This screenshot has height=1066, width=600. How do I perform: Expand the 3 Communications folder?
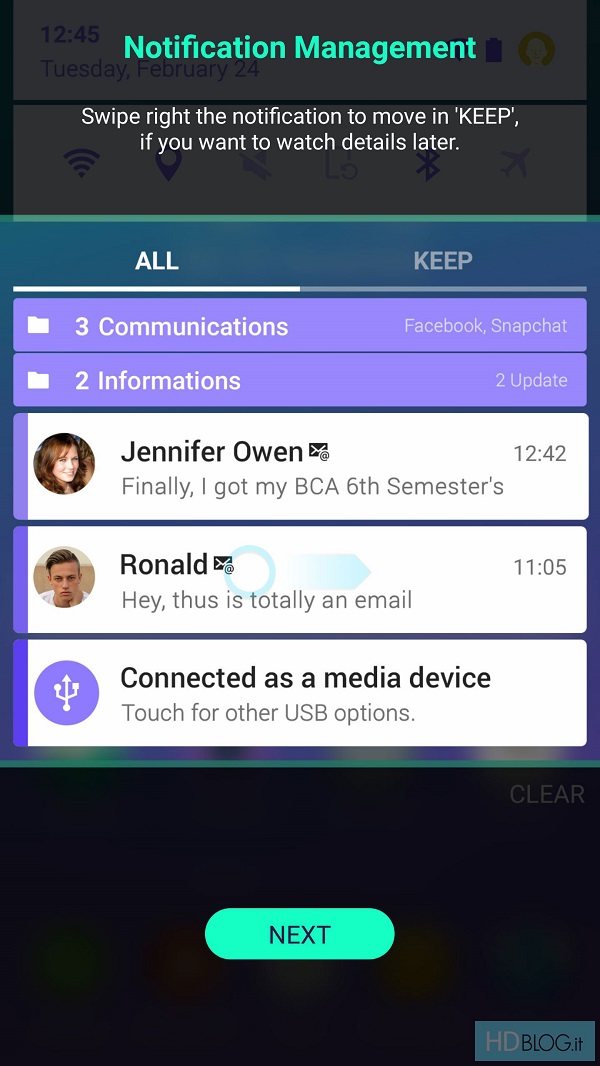coord(300,326)
